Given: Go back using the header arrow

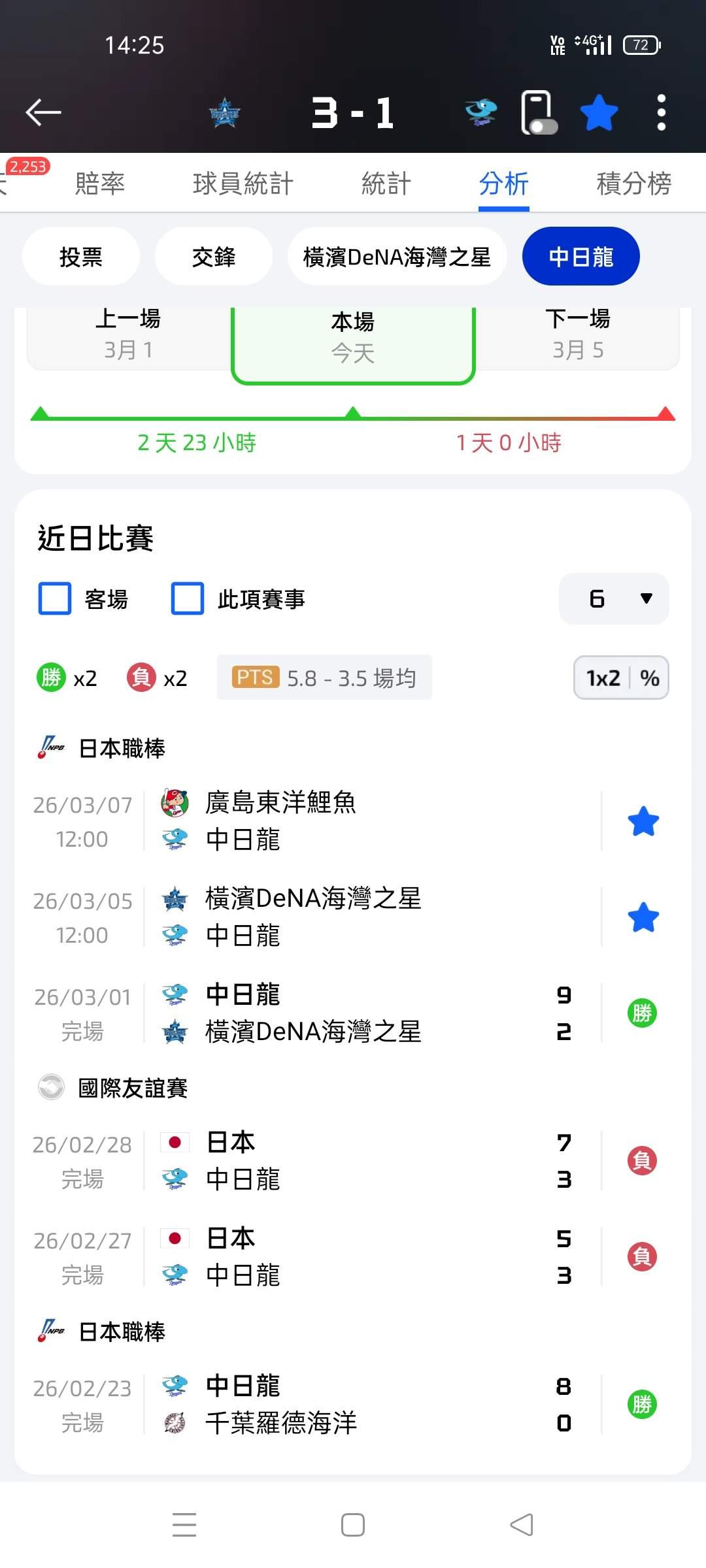Looking at the screenshot, I should point(43,112).
